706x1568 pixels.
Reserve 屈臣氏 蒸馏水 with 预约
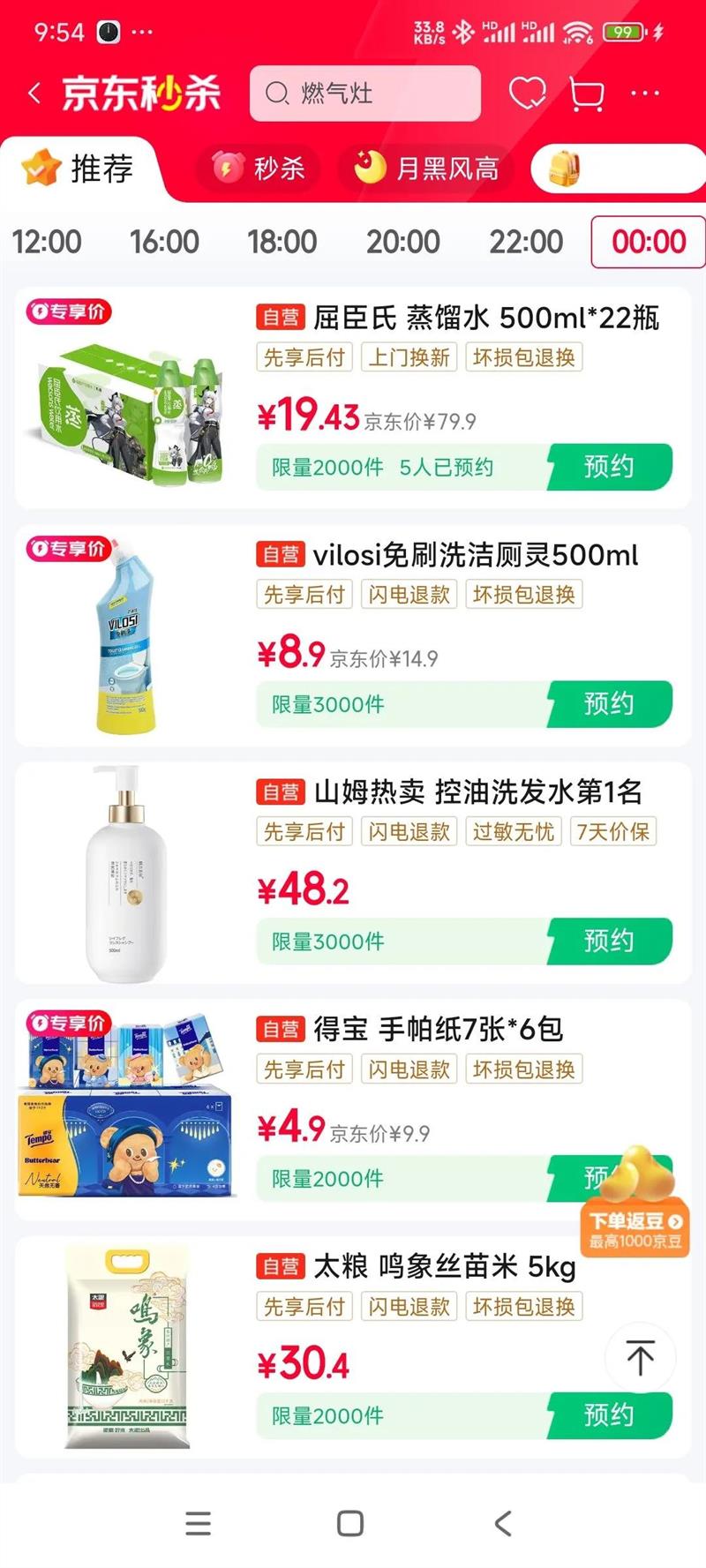(x=609, y=467)
